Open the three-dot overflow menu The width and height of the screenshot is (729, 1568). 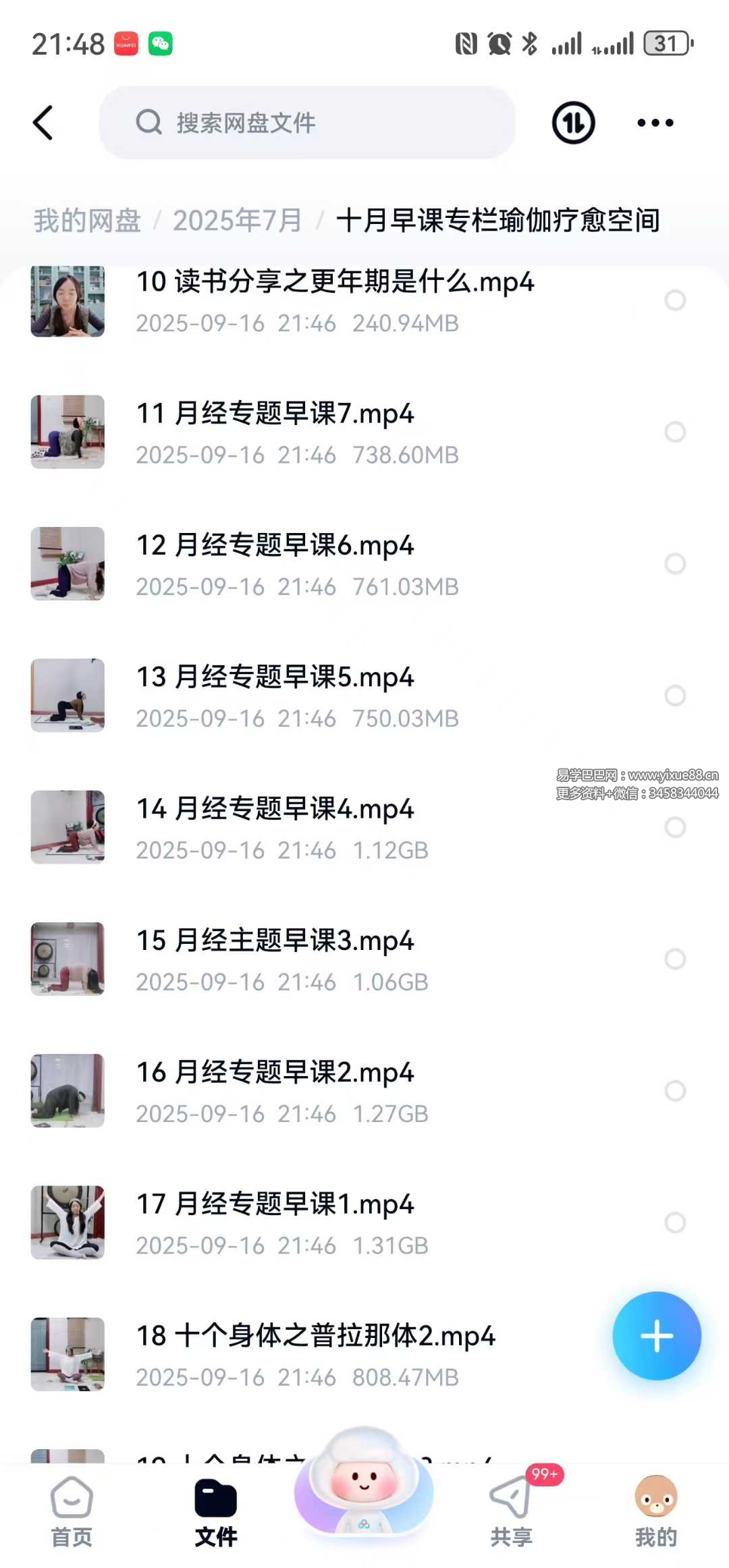coord(655,123)
